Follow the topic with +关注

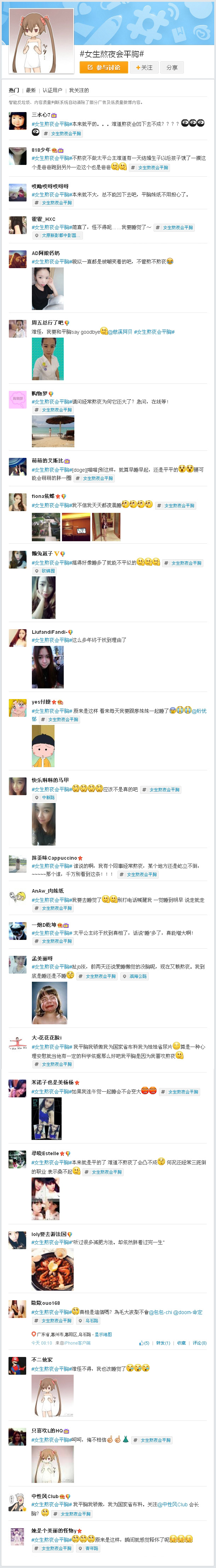tap(144, 68)
